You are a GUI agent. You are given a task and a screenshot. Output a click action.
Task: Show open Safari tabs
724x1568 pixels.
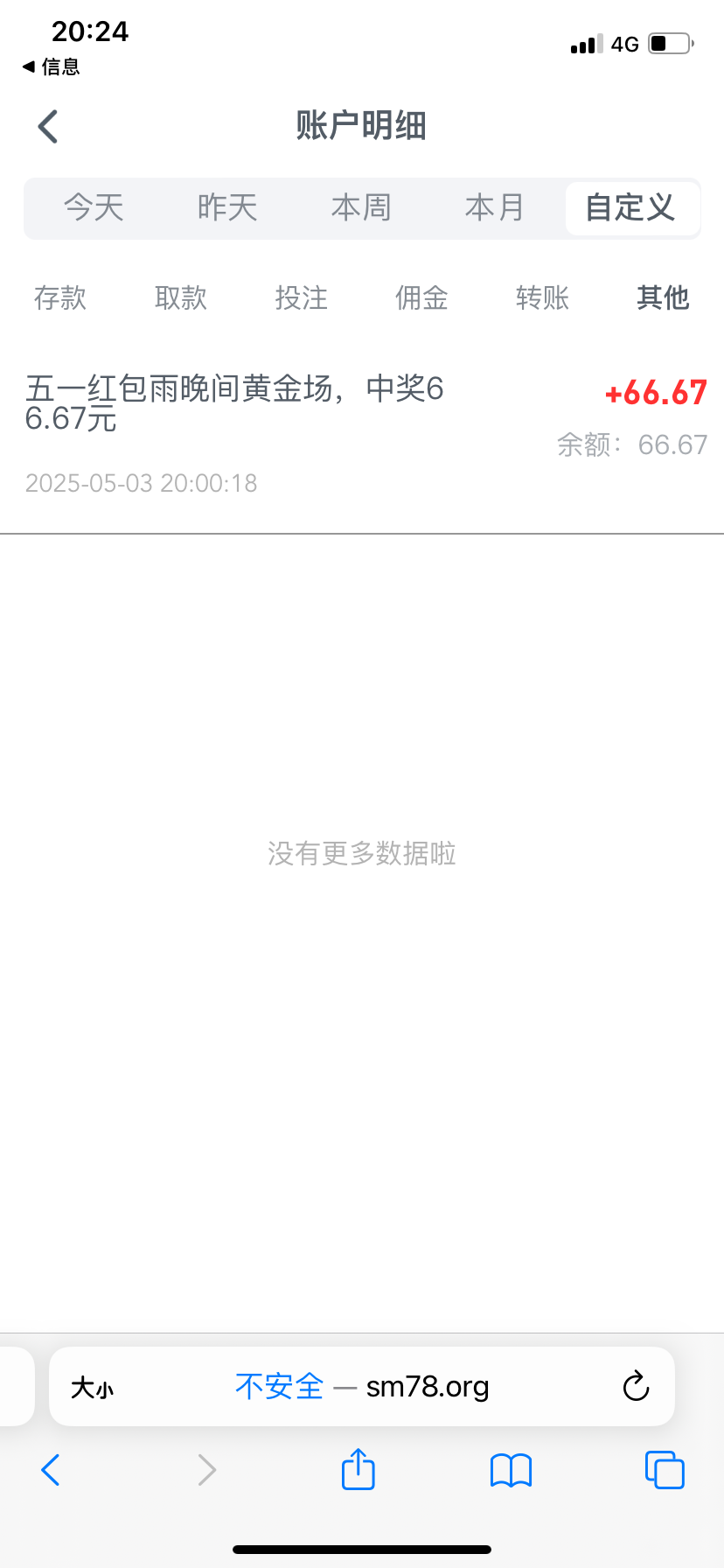(x=665, y=1470)
